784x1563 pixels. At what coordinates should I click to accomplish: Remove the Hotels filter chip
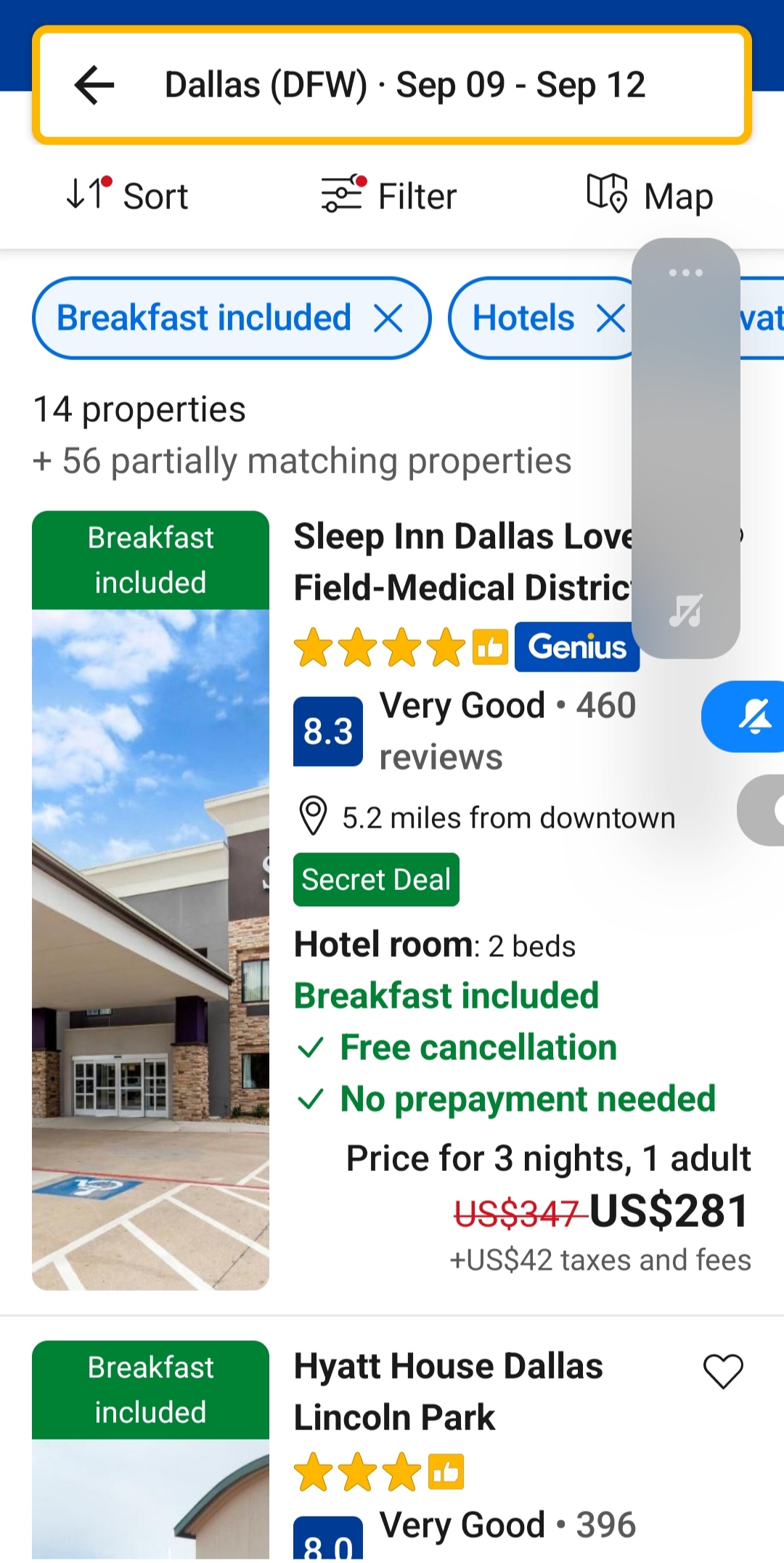click(611, 318)
